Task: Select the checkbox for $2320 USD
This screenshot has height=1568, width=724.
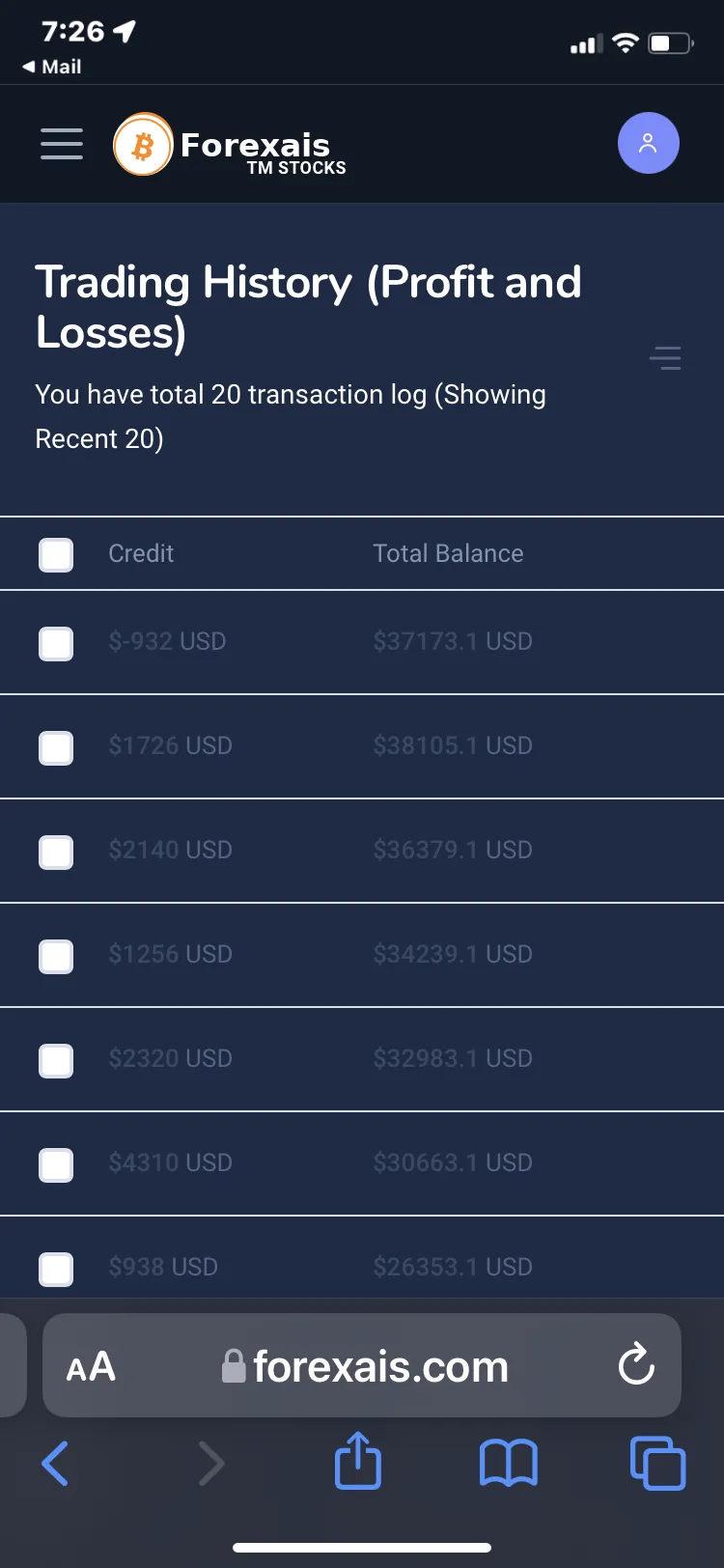Action: 56,1060
